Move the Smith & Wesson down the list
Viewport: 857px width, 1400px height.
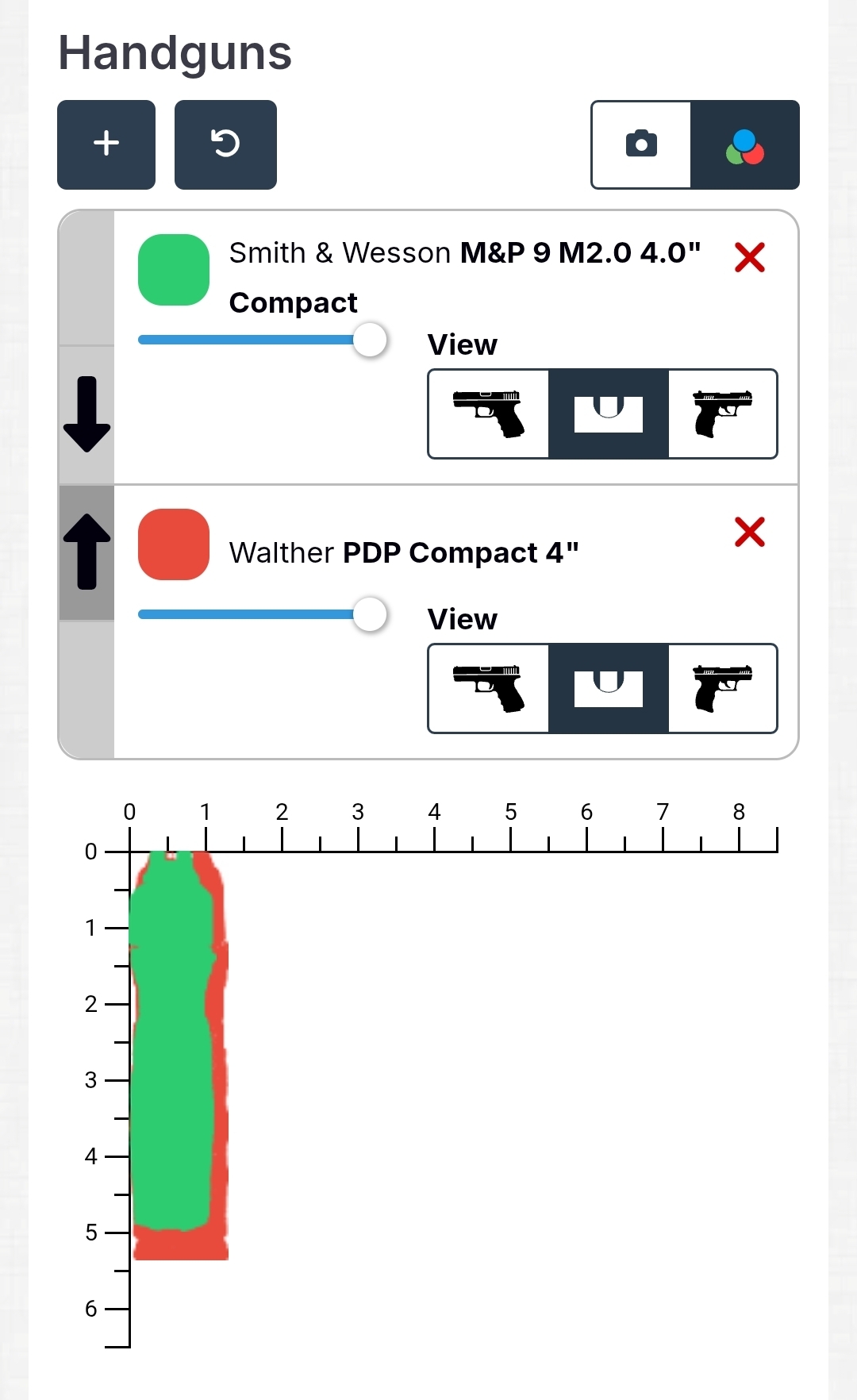pyautogui.click(x=86, y=414)
